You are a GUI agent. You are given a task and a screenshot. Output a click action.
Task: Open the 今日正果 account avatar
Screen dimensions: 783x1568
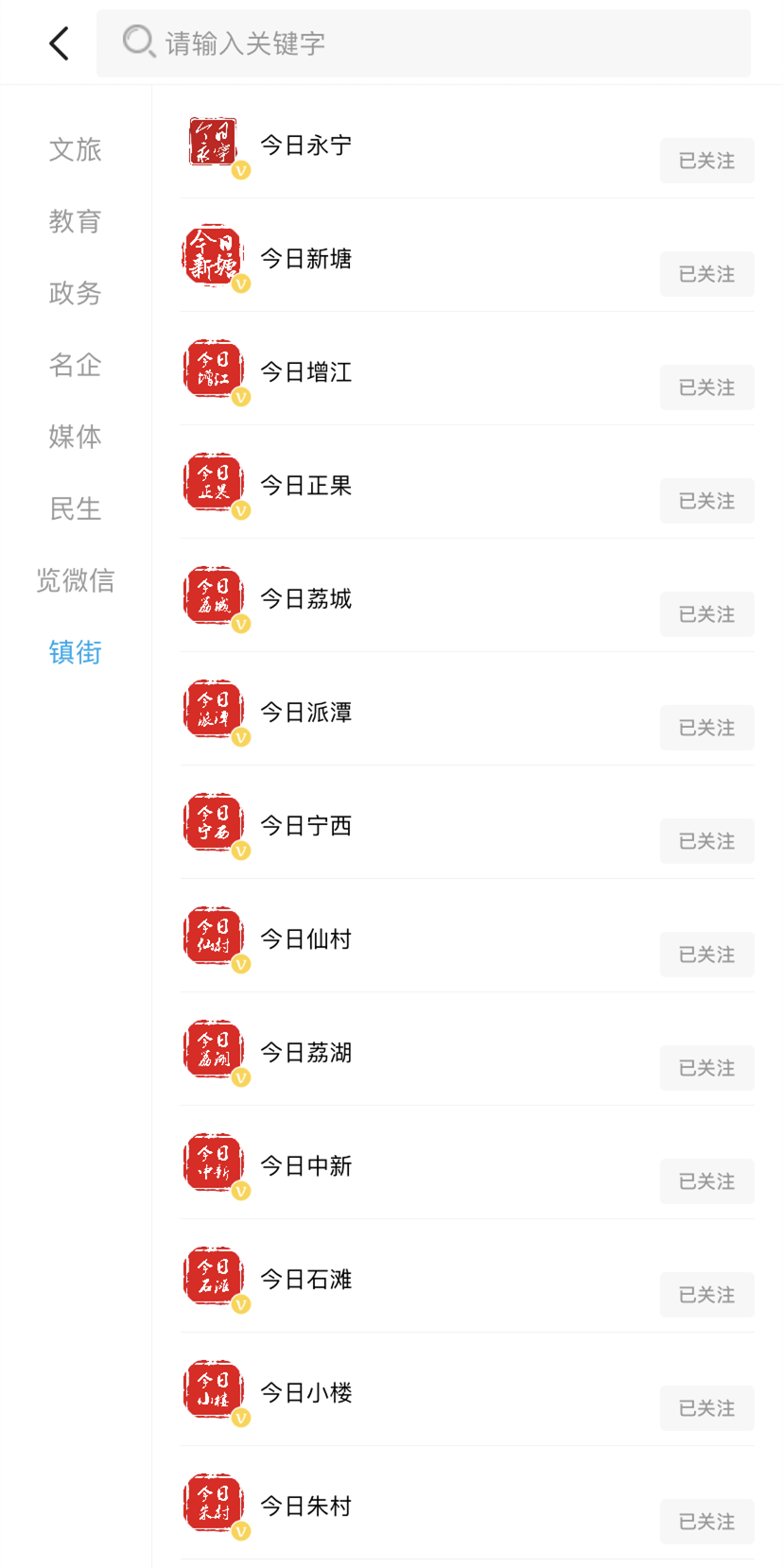click(x=214, y=482)
